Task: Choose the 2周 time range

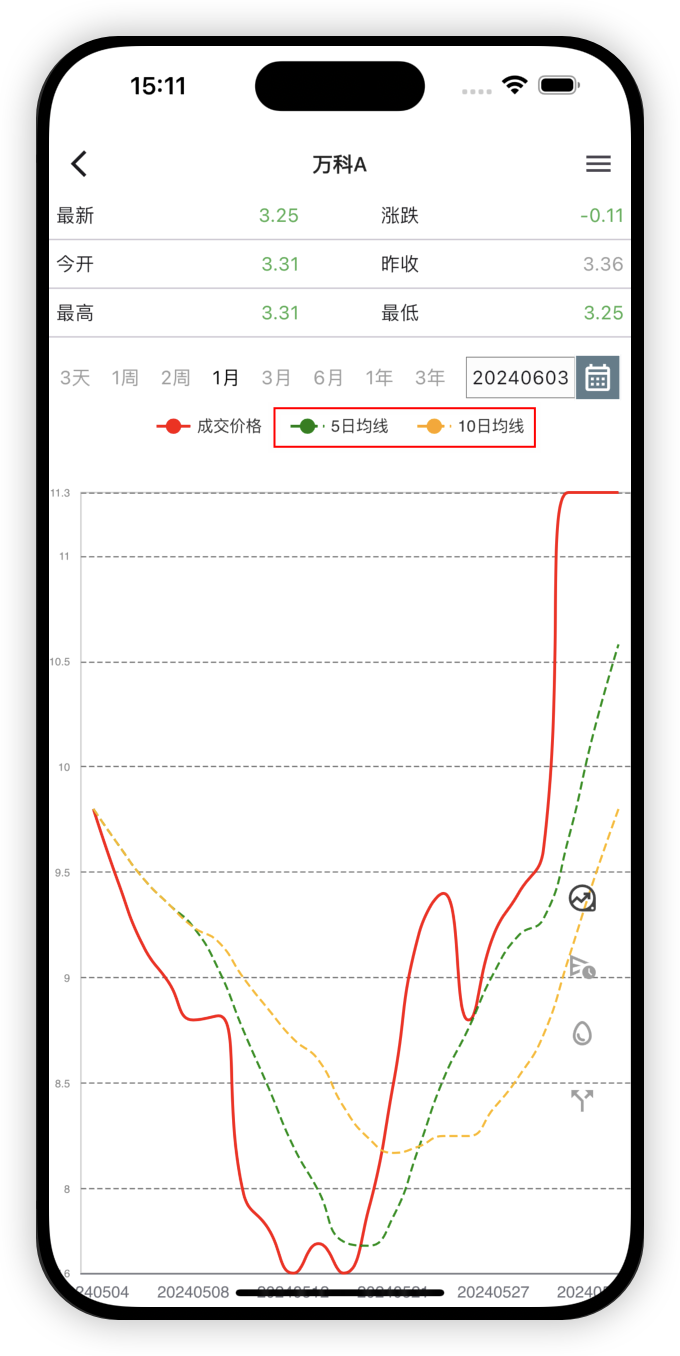Action: [175, 378]
